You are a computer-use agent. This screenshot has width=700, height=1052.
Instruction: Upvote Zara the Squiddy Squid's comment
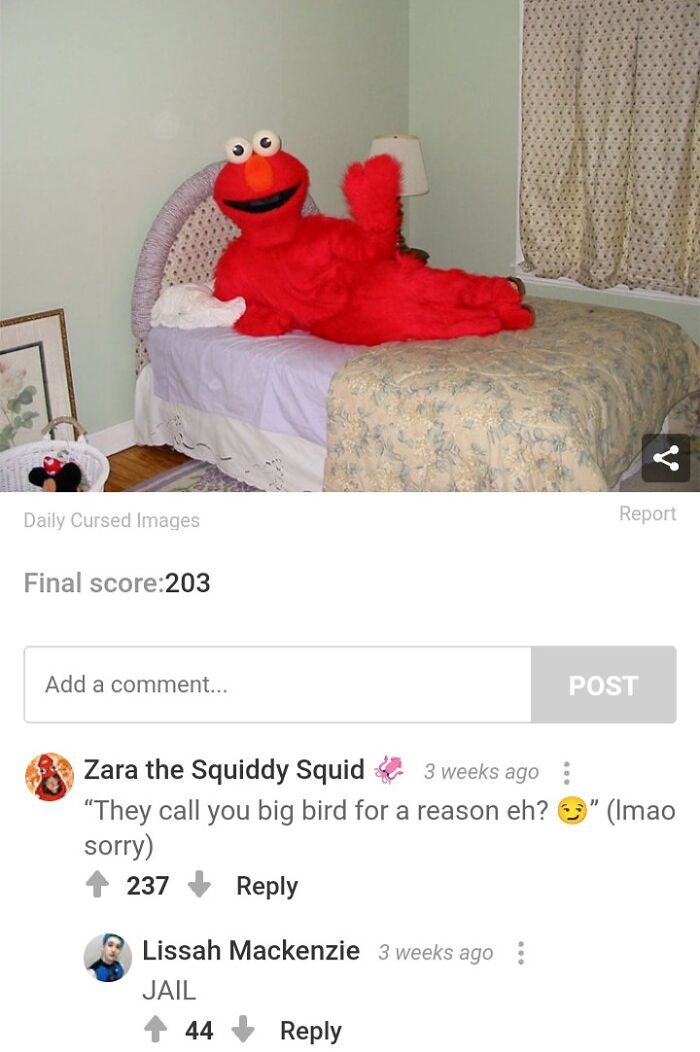coord(98,886)
